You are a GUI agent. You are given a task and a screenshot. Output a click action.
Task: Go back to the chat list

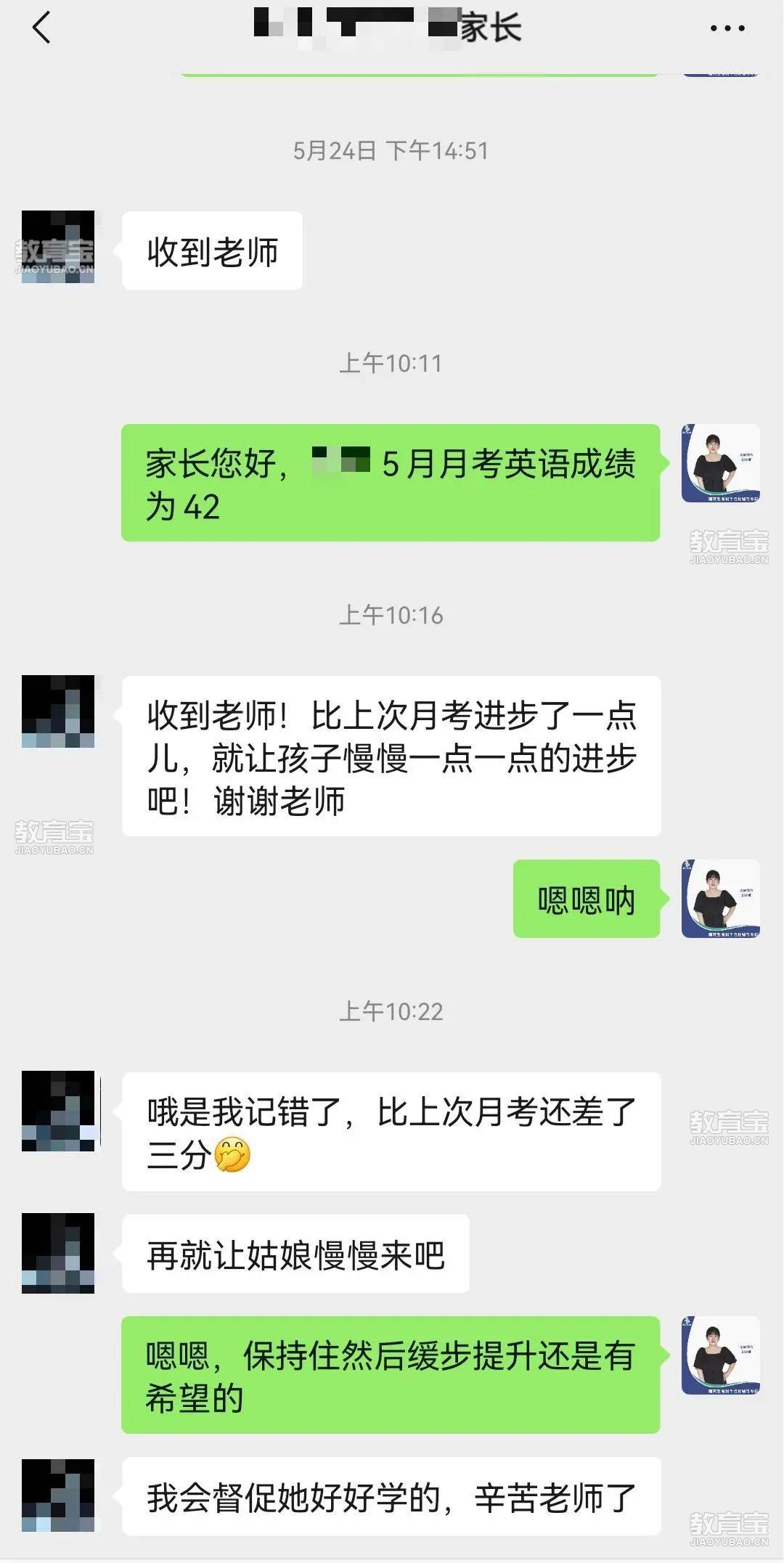(x=42, y=28)
